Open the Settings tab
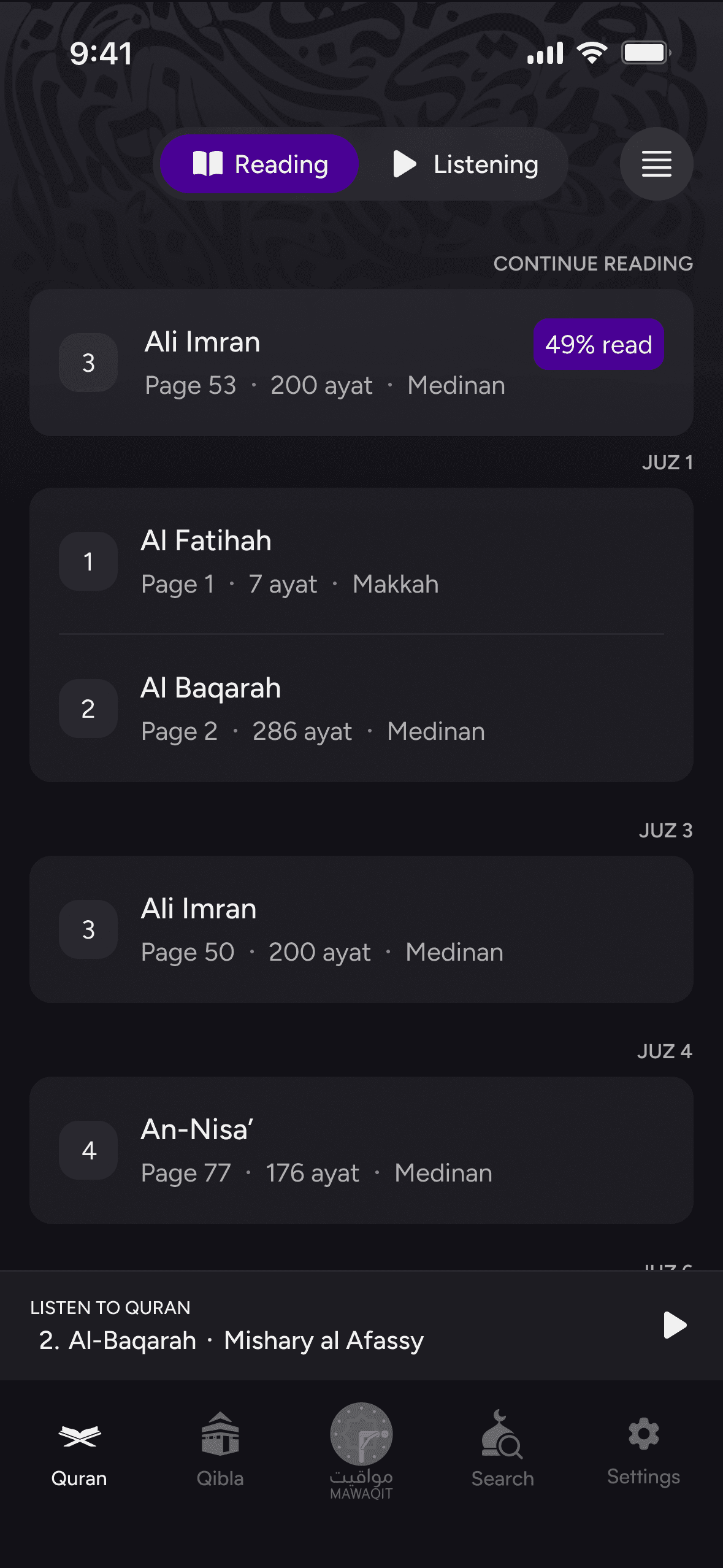Image resolution: width=723 pixels, height=1568 pixels. (643, 1451)
